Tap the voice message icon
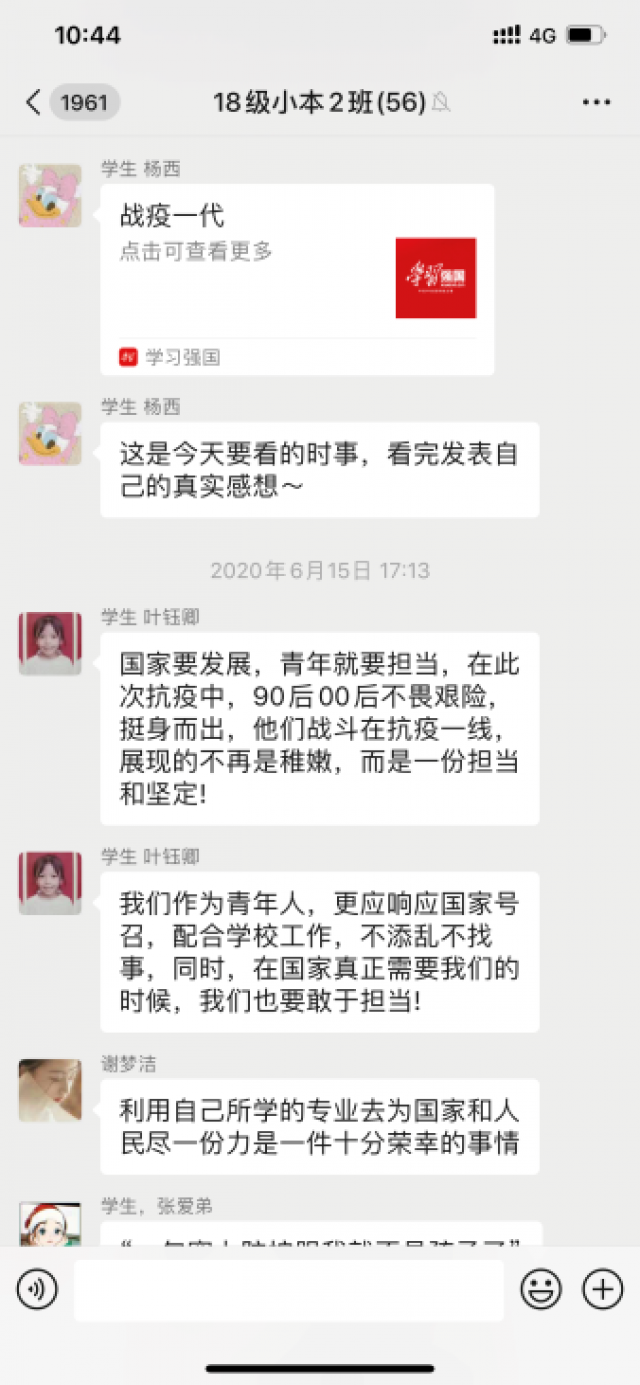Viewport: 640px width, 1385px height. click(37, 1290)
